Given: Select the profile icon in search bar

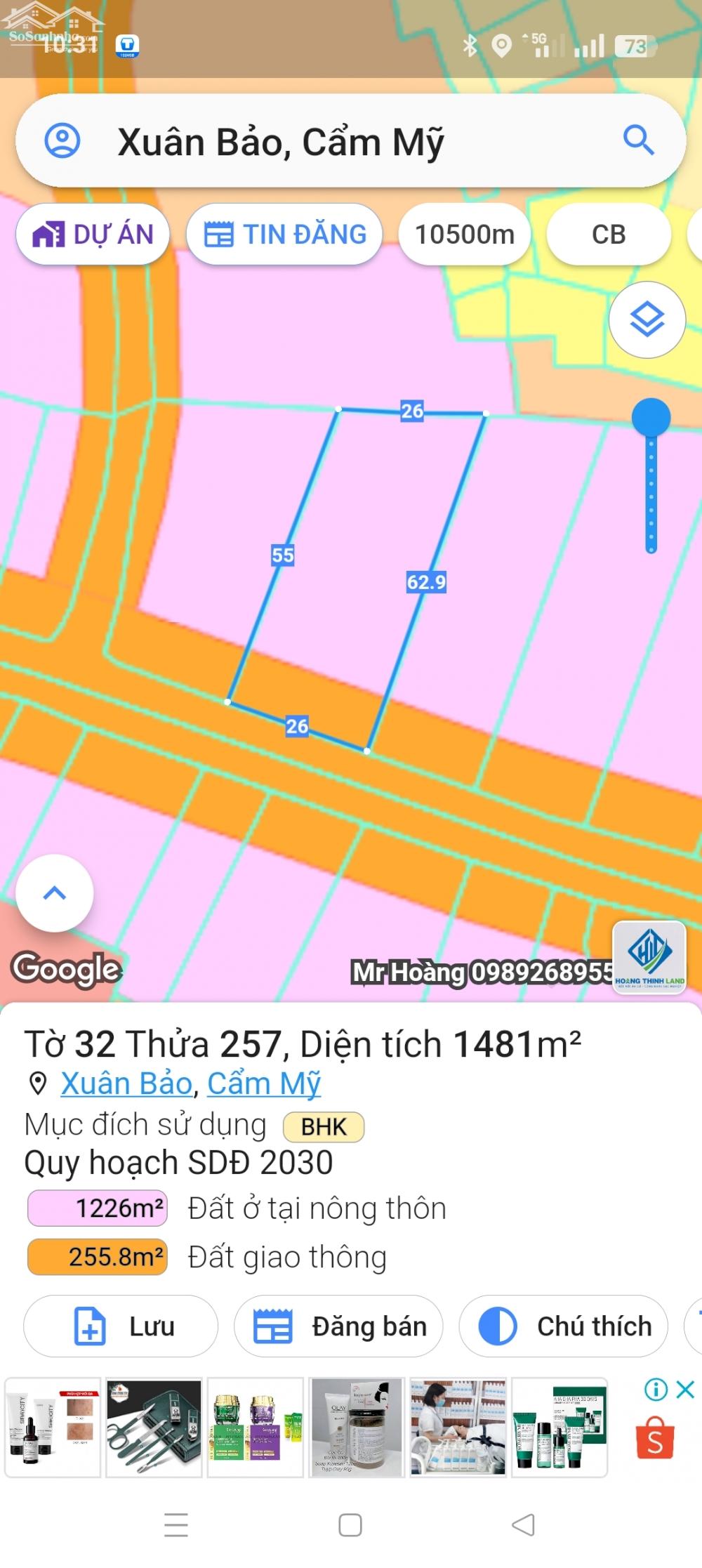Looking at the screenshot, I should click(x=63, y=141).
